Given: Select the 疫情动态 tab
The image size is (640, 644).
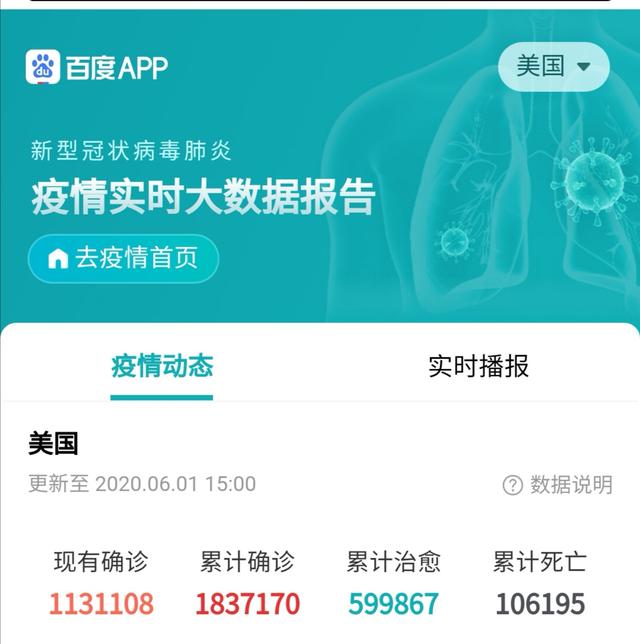Looking at the screenshot, I should point(162,366).
